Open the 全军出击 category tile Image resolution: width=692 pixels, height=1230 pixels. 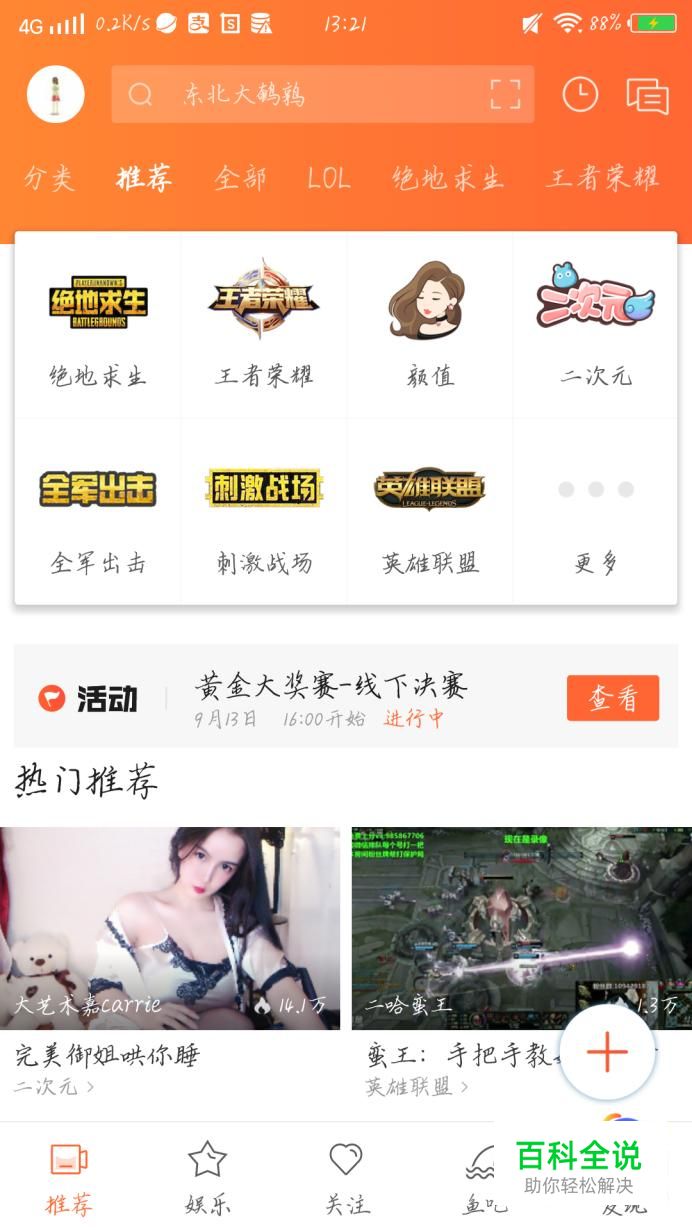(x=98, y=512)
